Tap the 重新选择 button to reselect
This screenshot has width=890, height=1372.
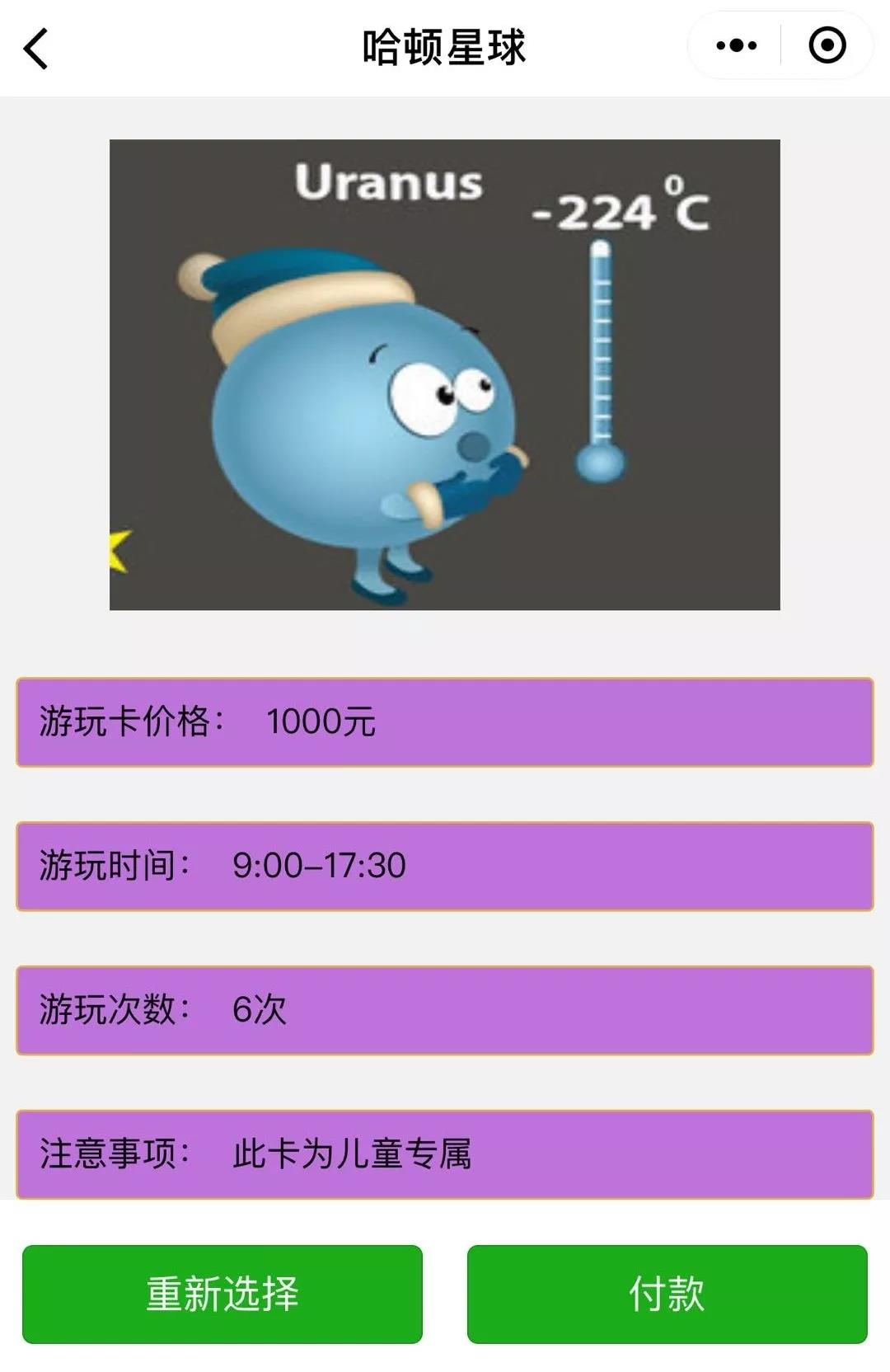coord(222,1293)
